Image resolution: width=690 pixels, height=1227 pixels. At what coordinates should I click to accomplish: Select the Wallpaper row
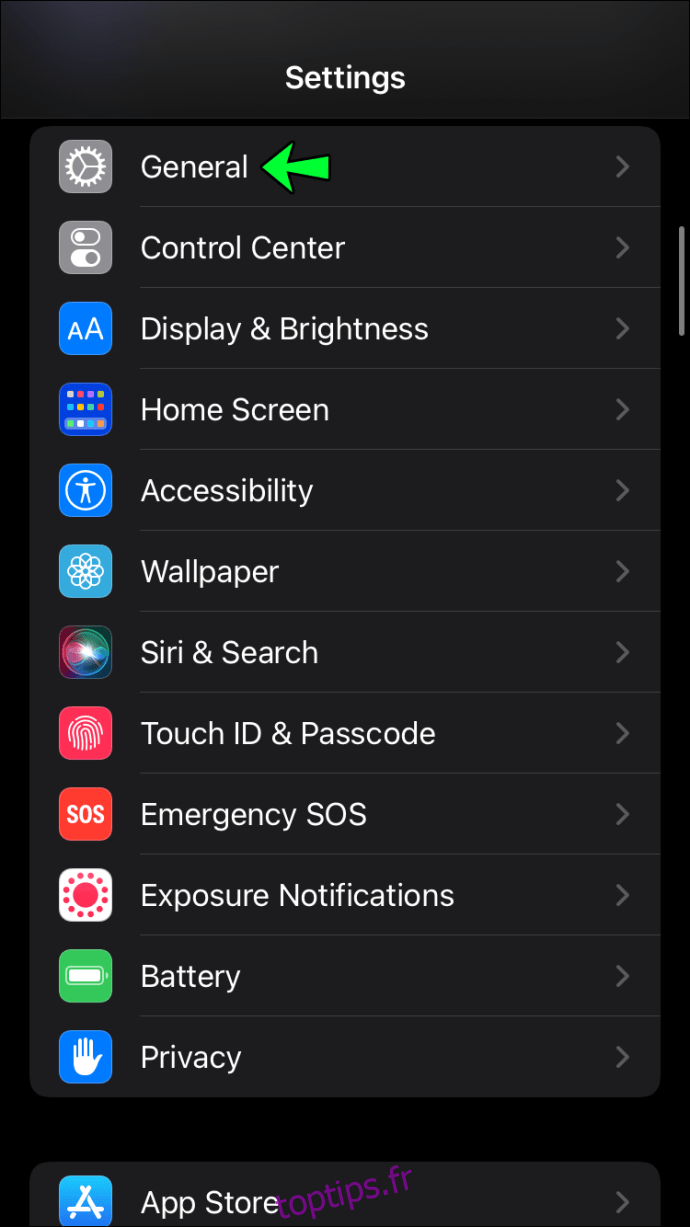(345, 572)
